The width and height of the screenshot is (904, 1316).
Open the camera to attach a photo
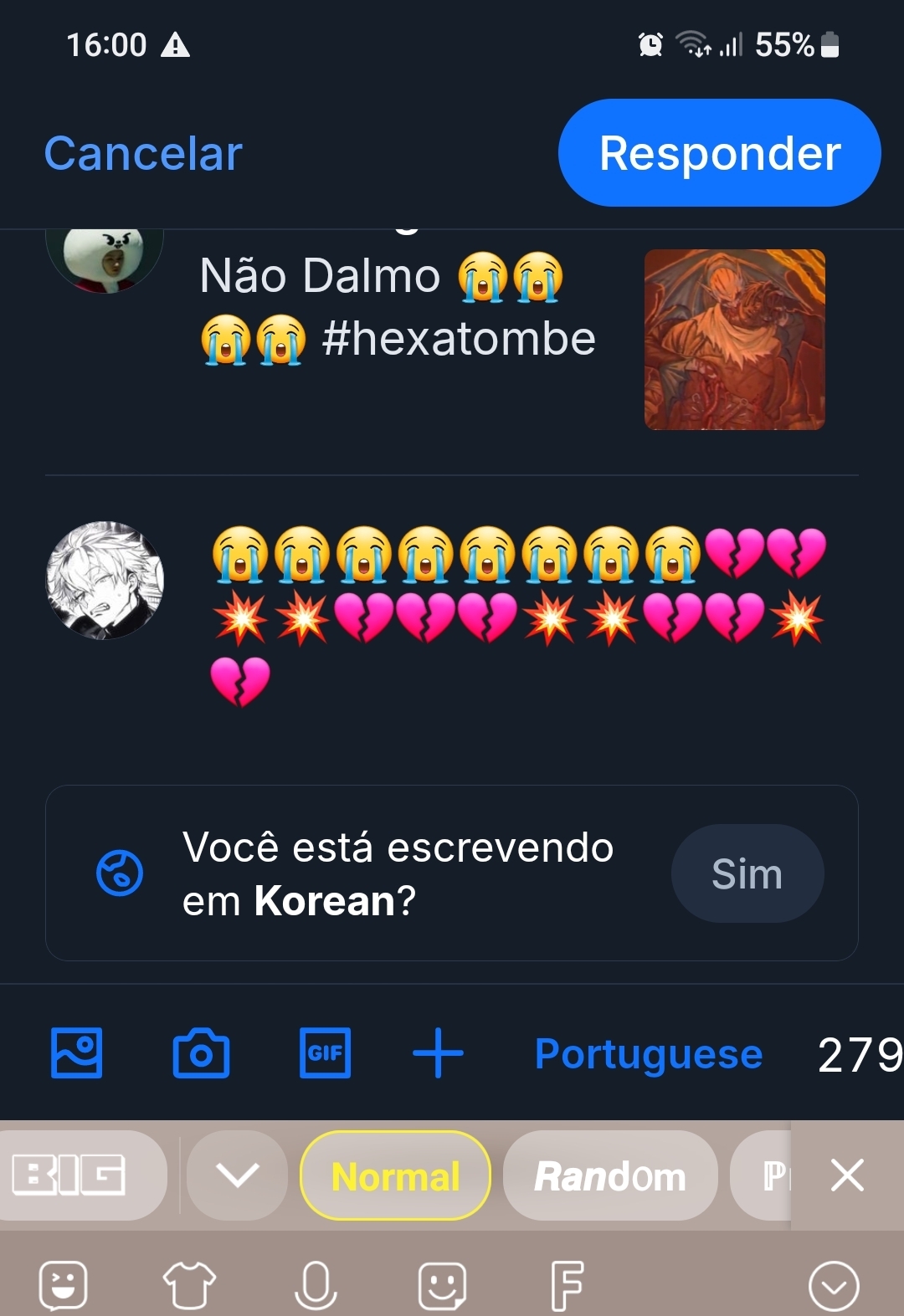(201, 1053)
